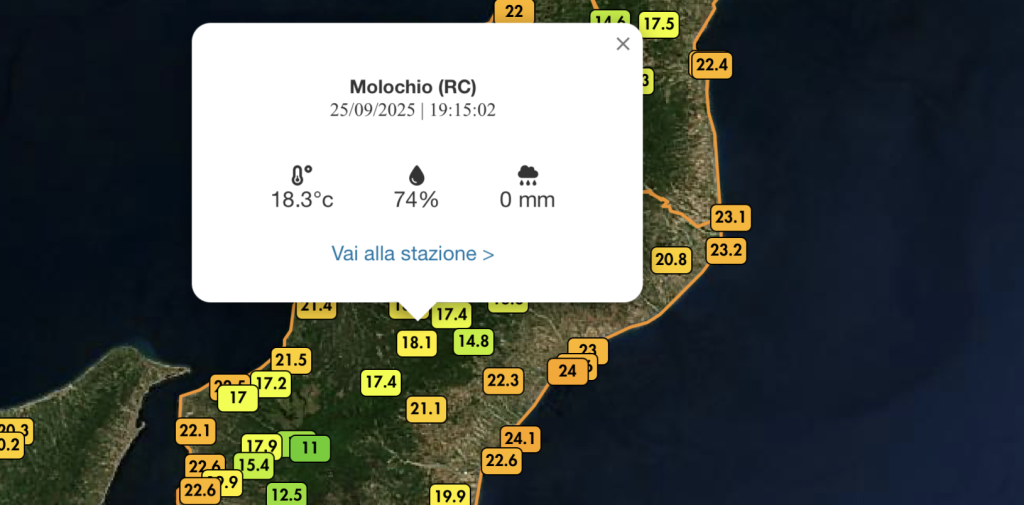Open the Vai alla stazione link

click(412, 254)
